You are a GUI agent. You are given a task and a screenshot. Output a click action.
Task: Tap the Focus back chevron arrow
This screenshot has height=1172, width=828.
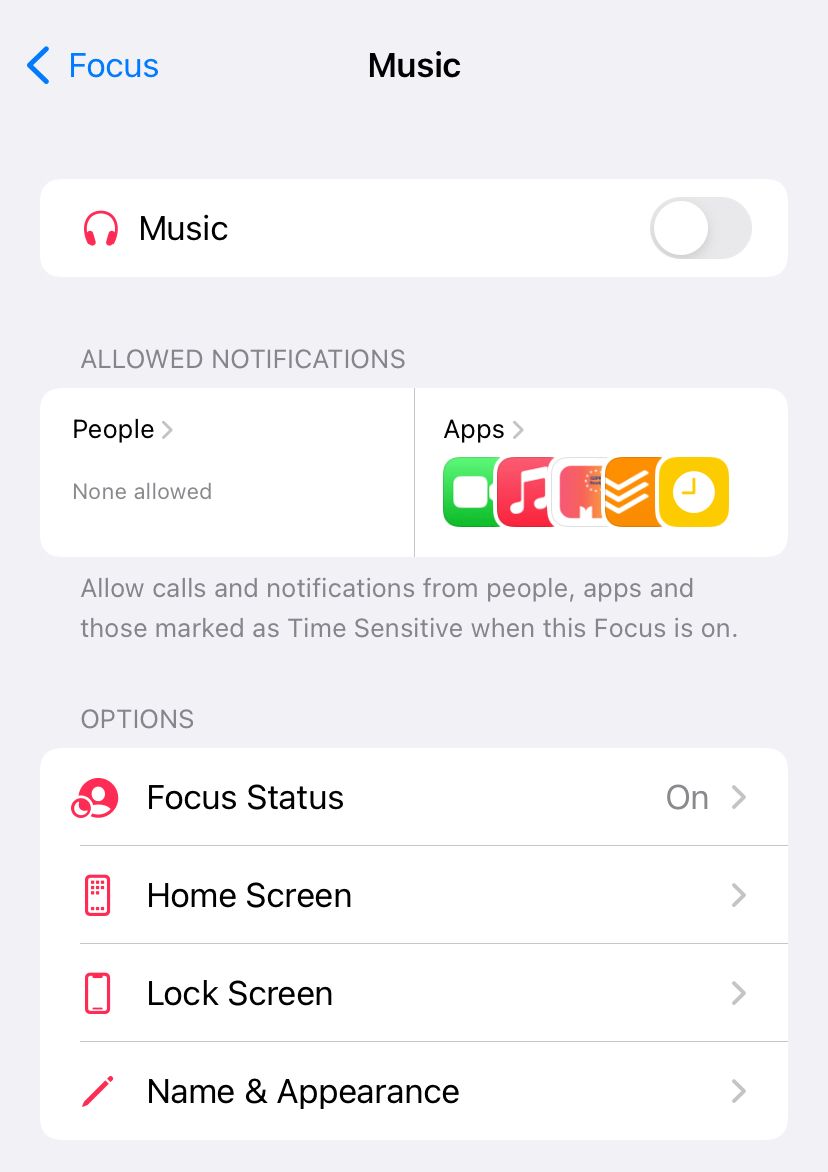[36, 65]
